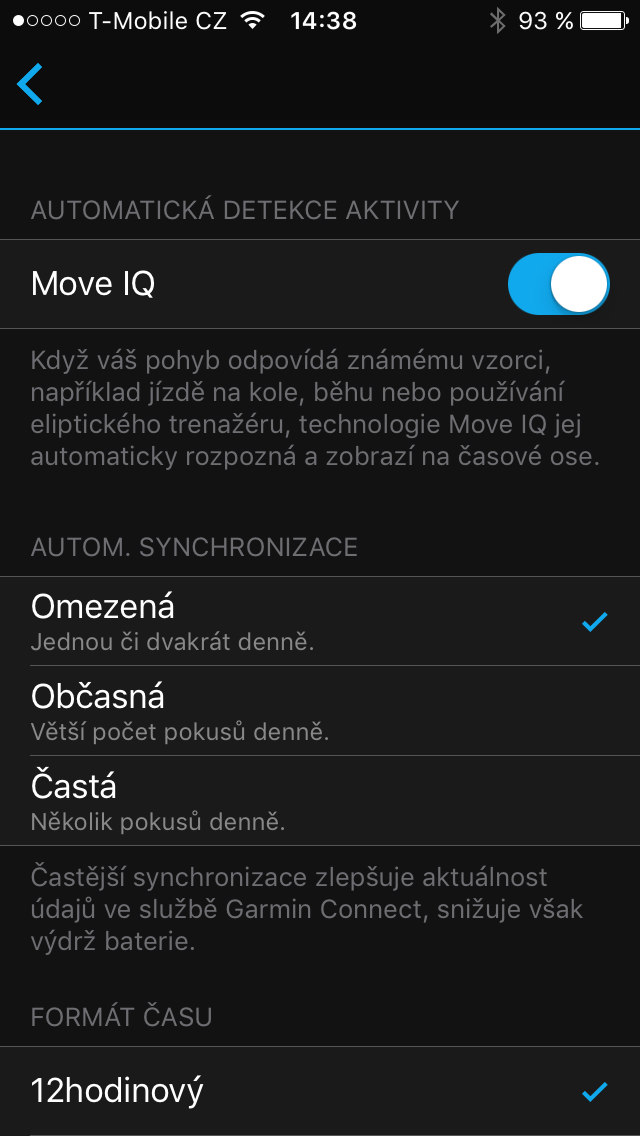Pick the Častá sync frequency

(x=320, y=801)
